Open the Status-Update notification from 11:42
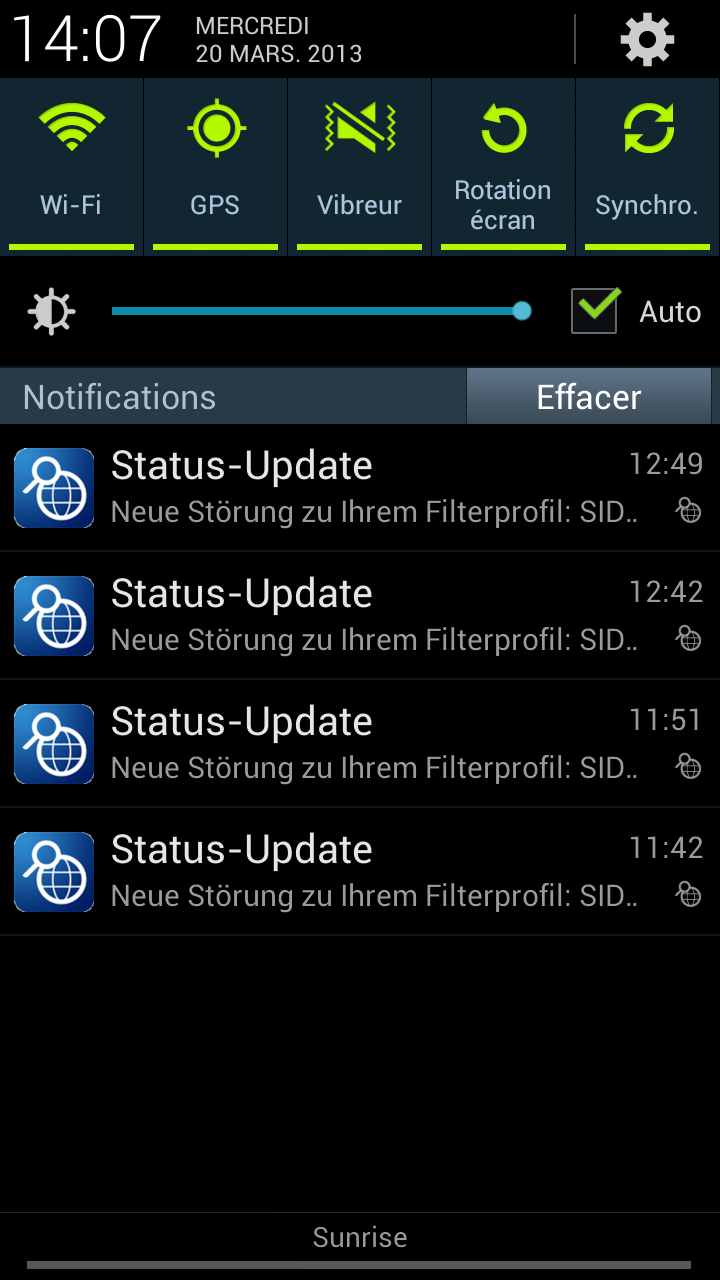The height and width of the screenshot is (1280, 720). click(x=360, y=871)
